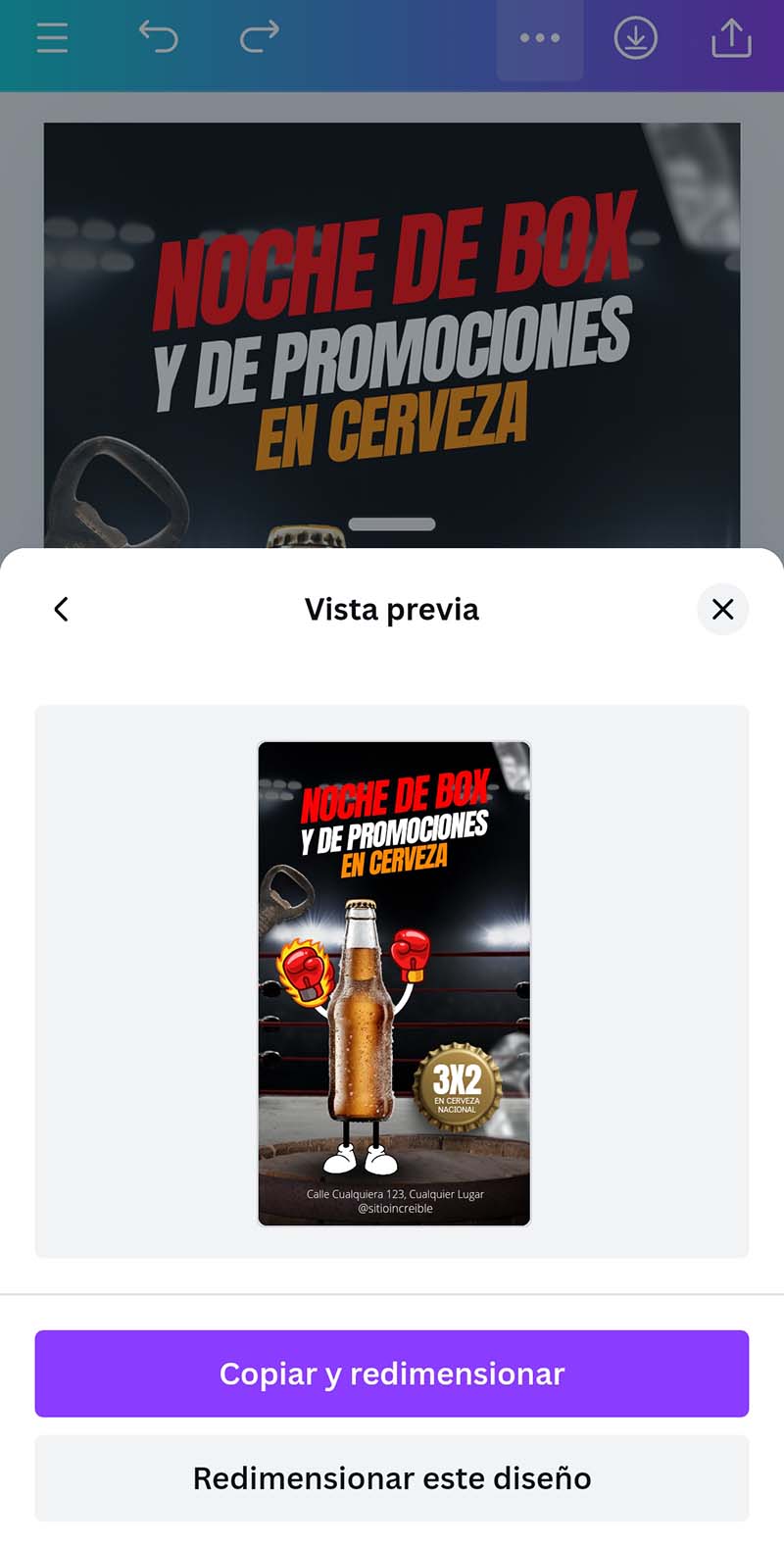Viewport: 784px width, 1548px height.
Task: Open more options via the three dots icon
Action: pos(540,37)
